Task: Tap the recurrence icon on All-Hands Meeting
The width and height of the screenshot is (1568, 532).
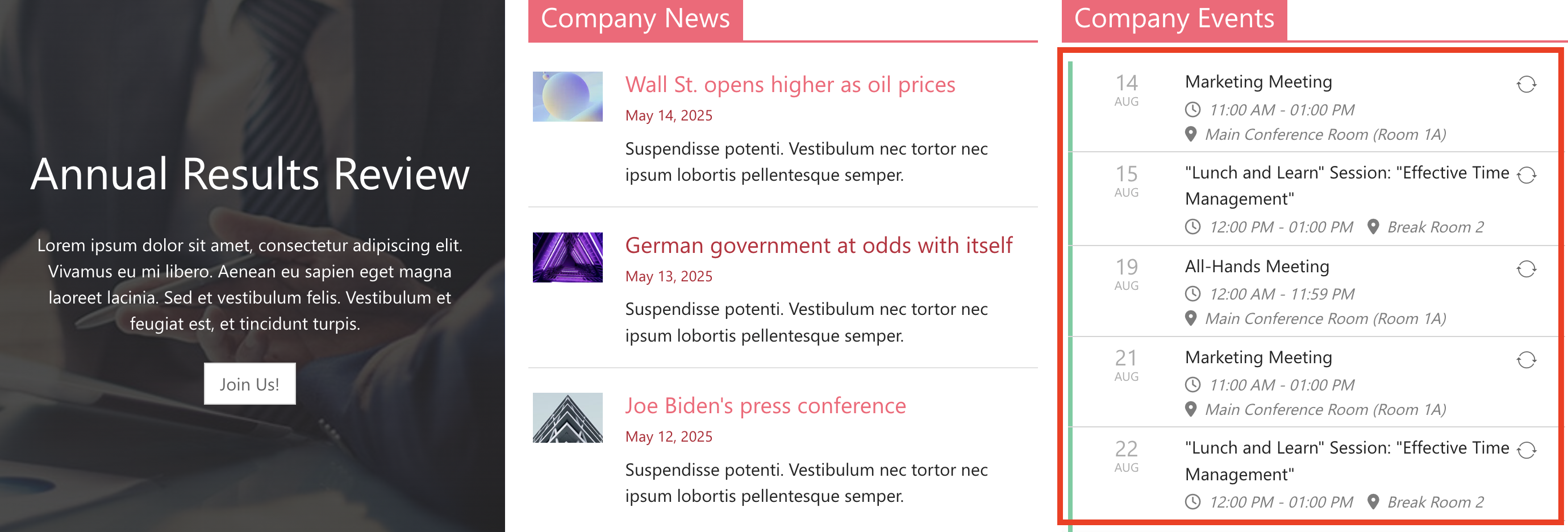Action: click(1526, 269)
